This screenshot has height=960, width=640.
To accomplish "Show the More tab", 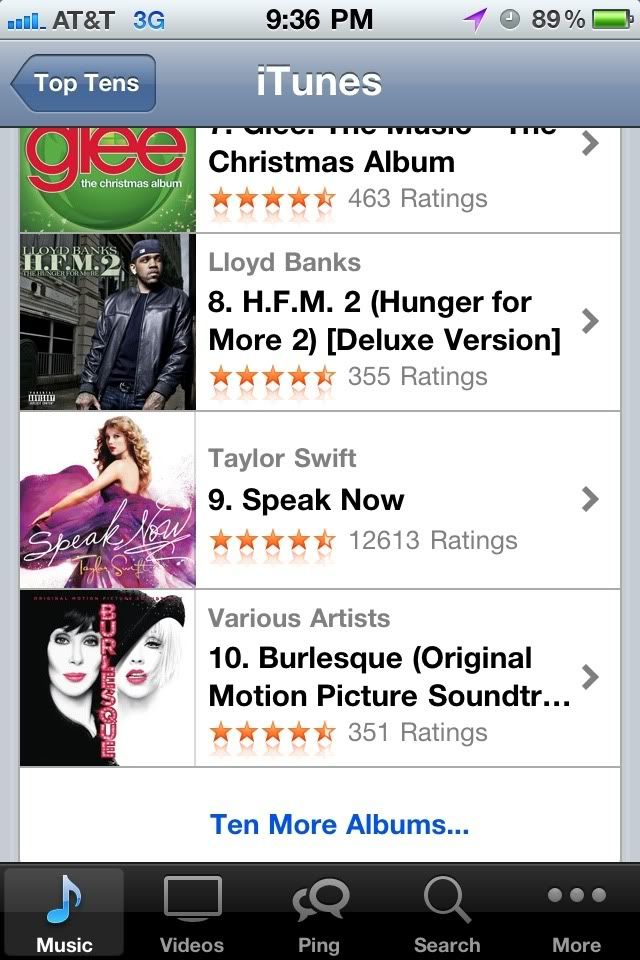I will 576,913.
